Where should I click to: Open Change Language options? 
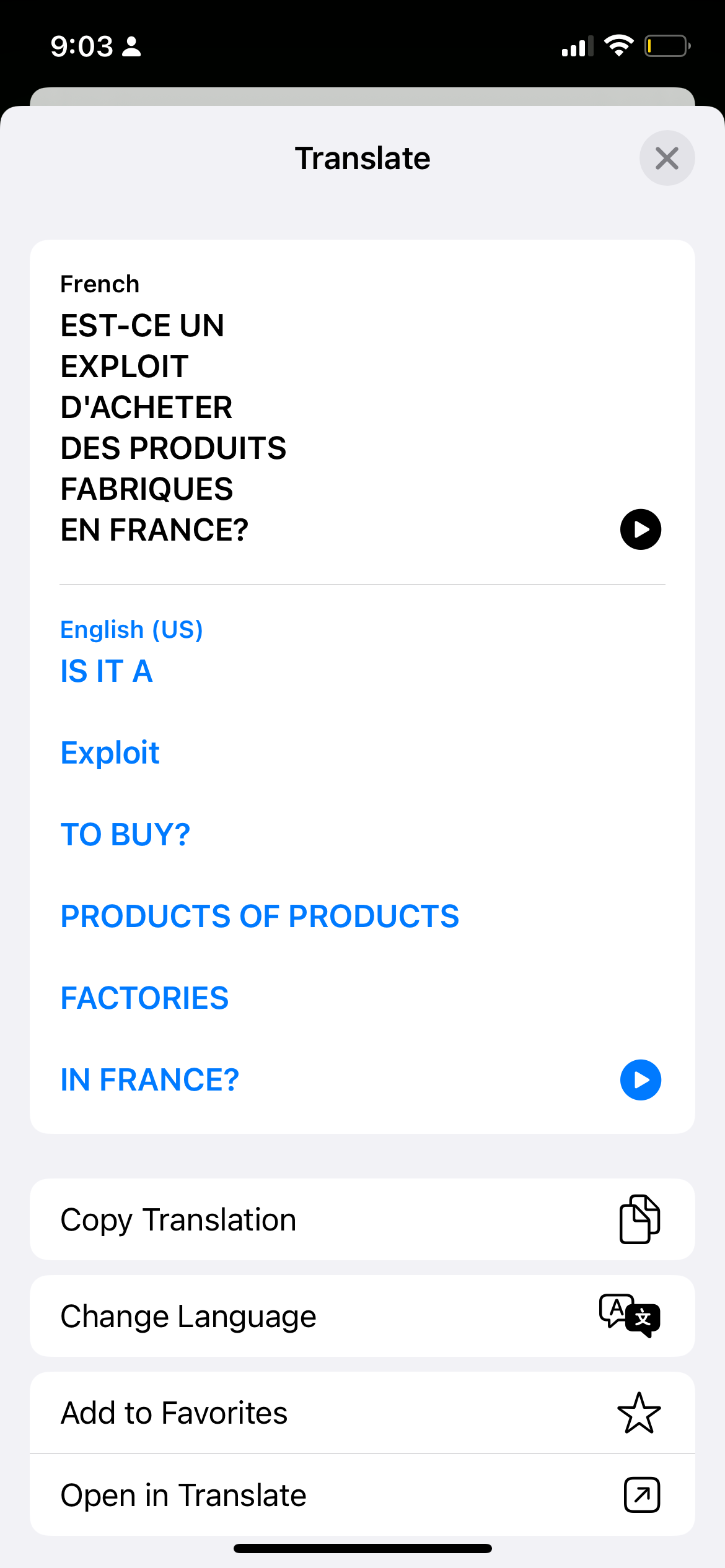point(362,1316)
